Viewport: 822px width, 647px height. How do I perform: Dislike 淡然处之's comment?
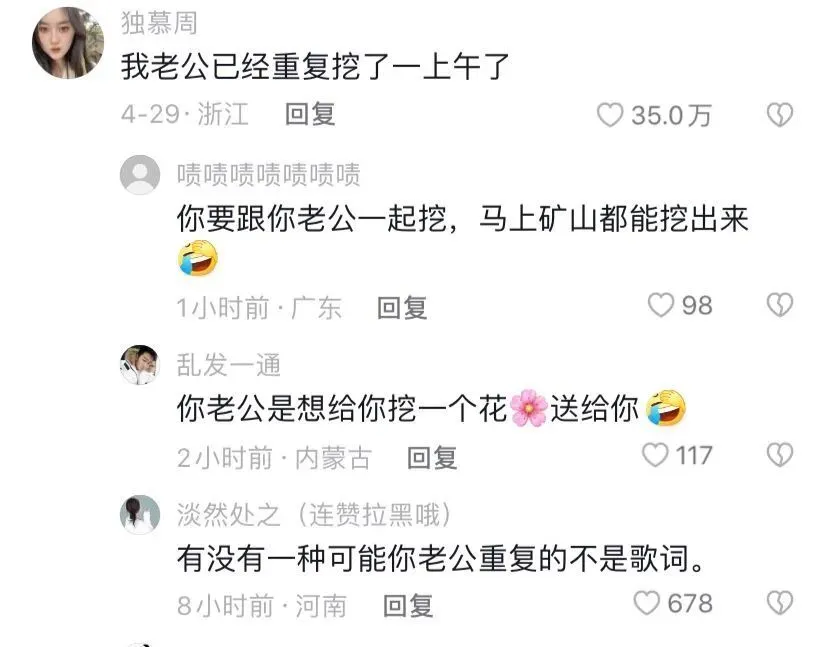tap(779, 603)
